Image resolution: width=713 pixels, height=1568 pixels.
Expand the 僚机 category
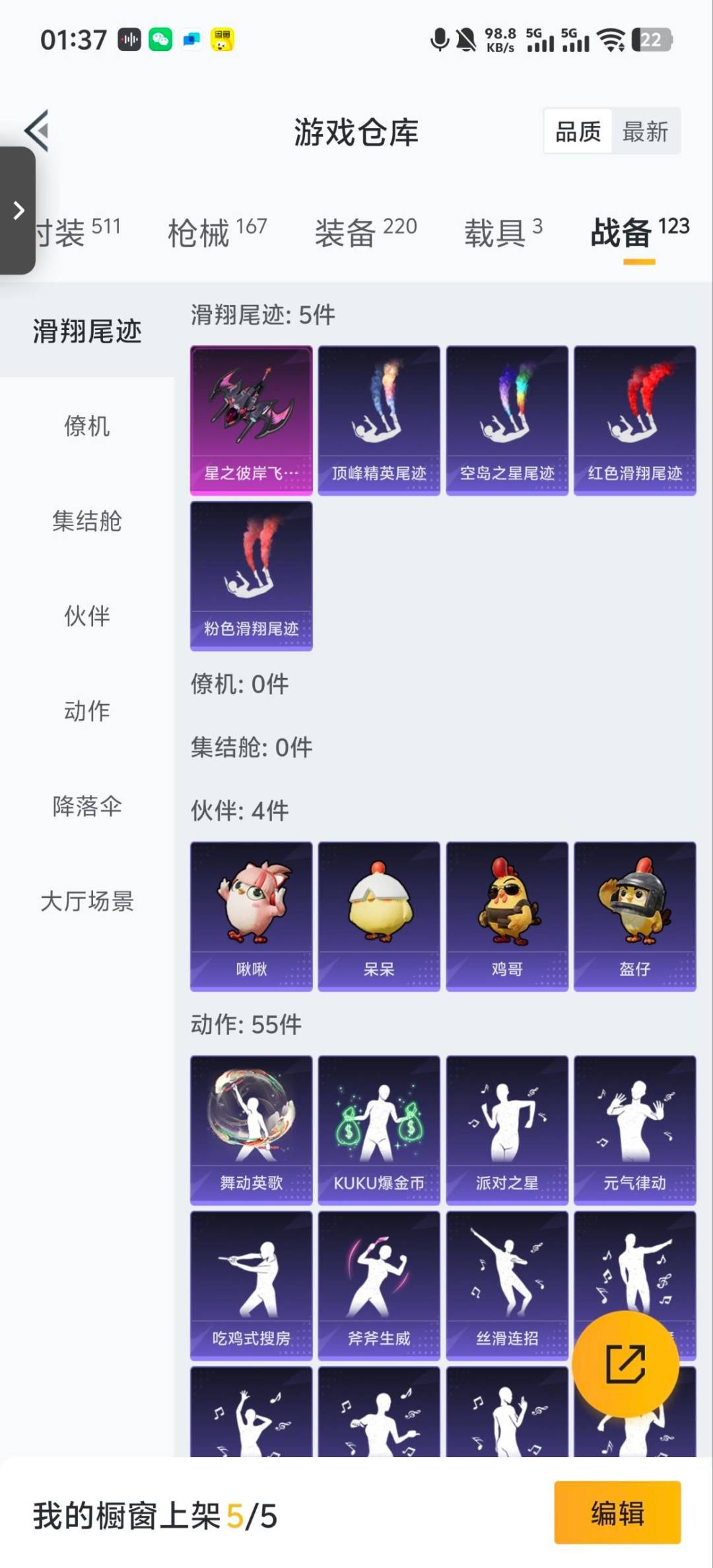click(x=88, y=427)
